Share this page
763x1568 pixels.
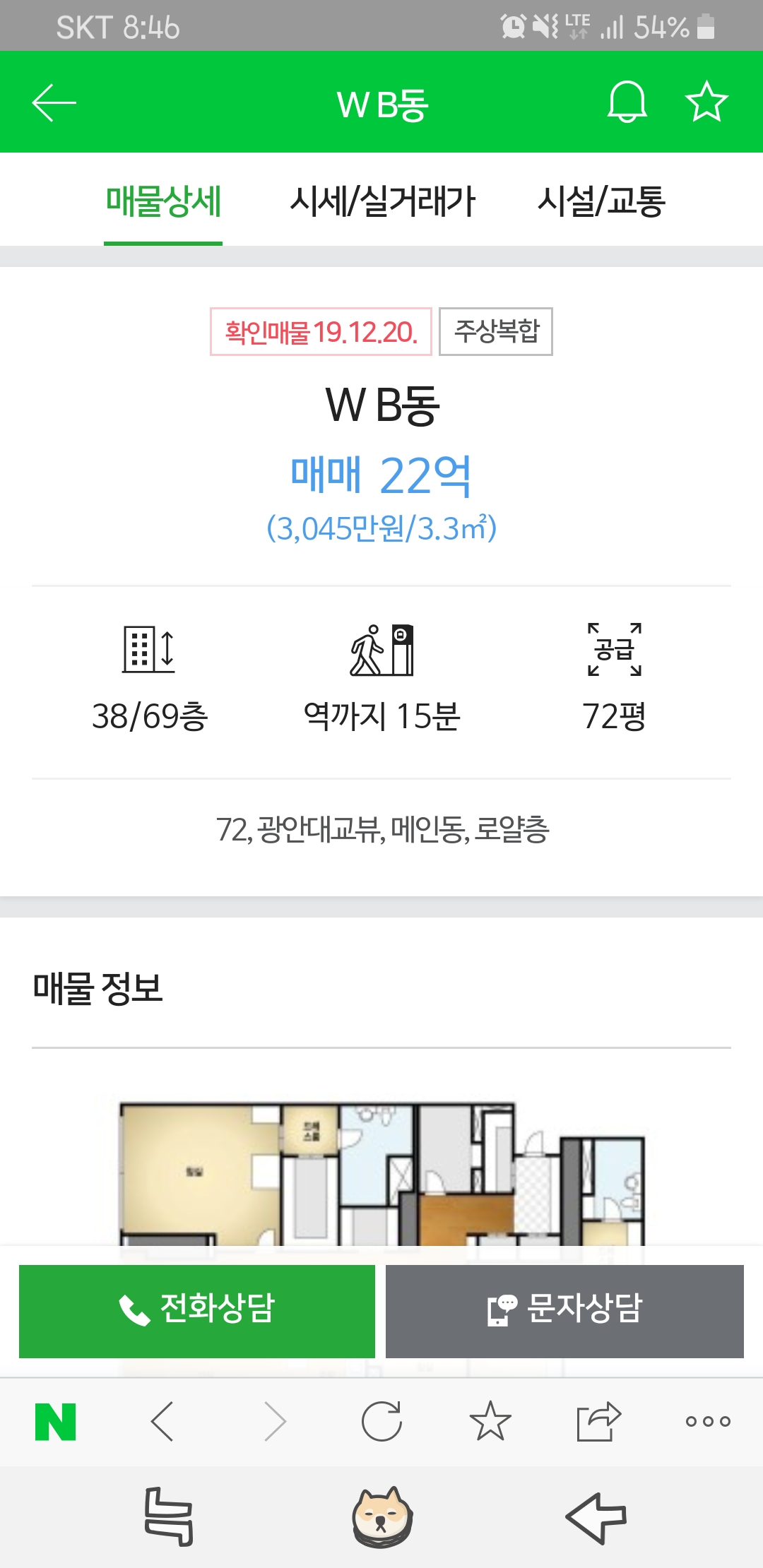(598, 1421)
